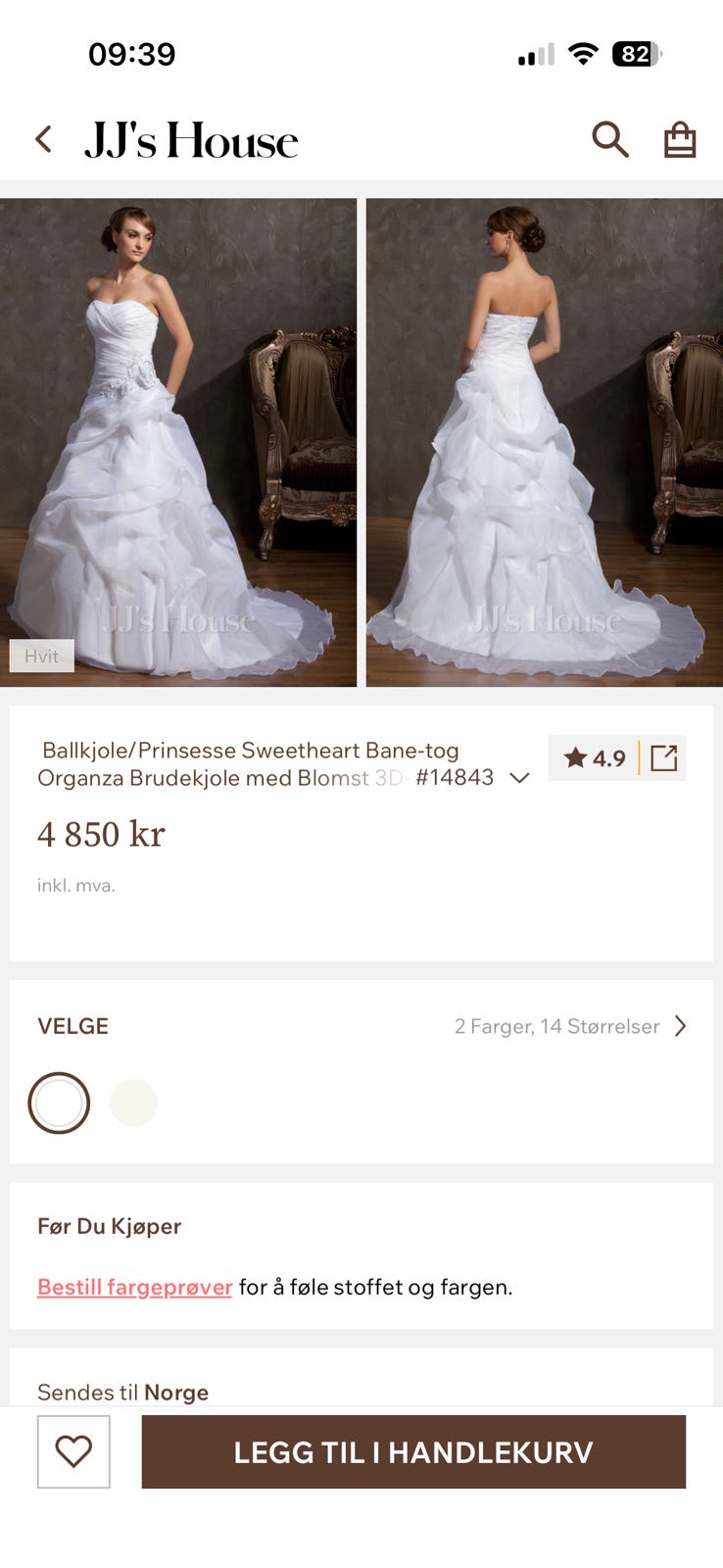Select the ivory color option

pos(134,1102)
